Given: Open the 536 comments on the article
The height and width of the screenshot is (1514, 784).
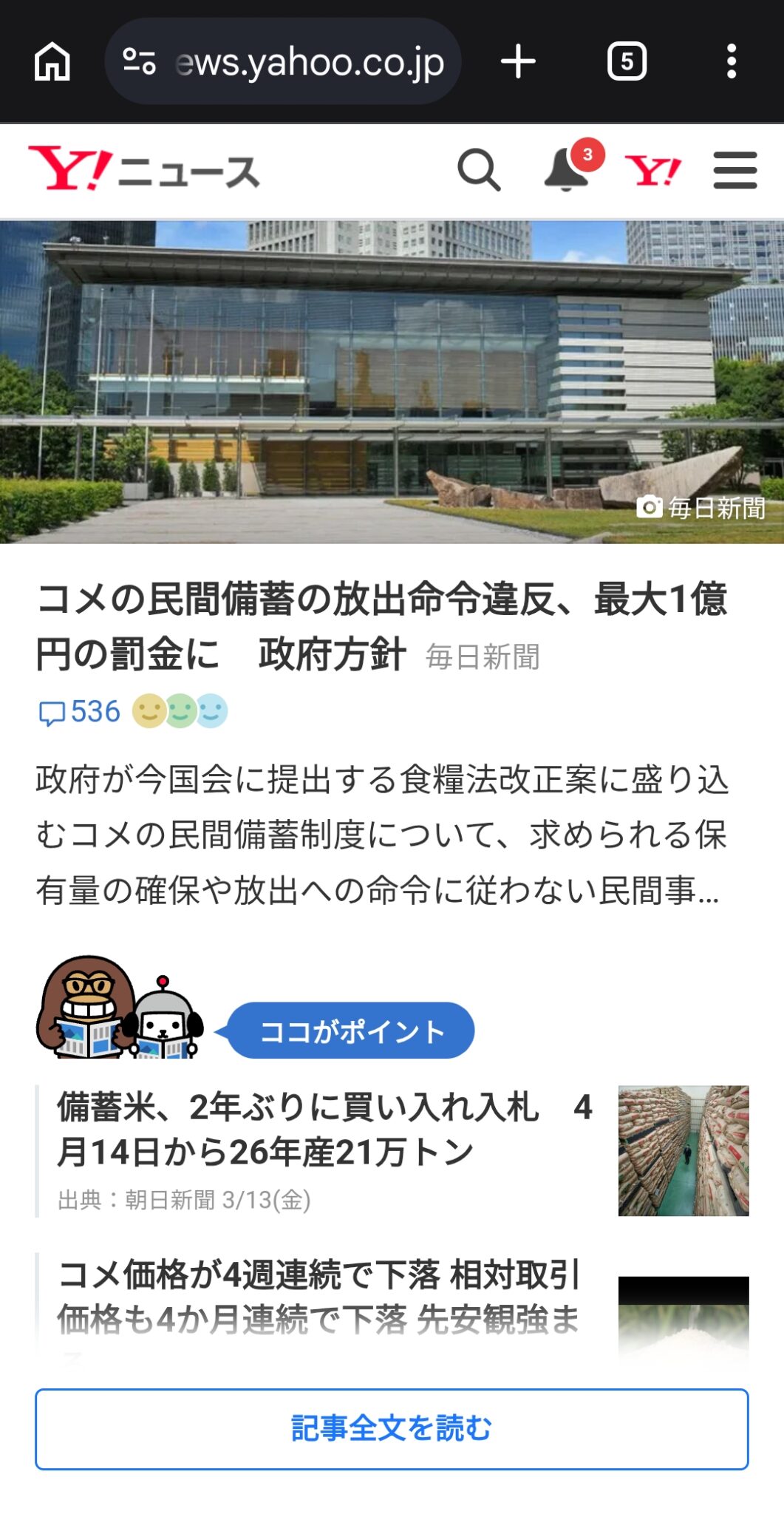Looking at the screenshot, I should [80, 712].
